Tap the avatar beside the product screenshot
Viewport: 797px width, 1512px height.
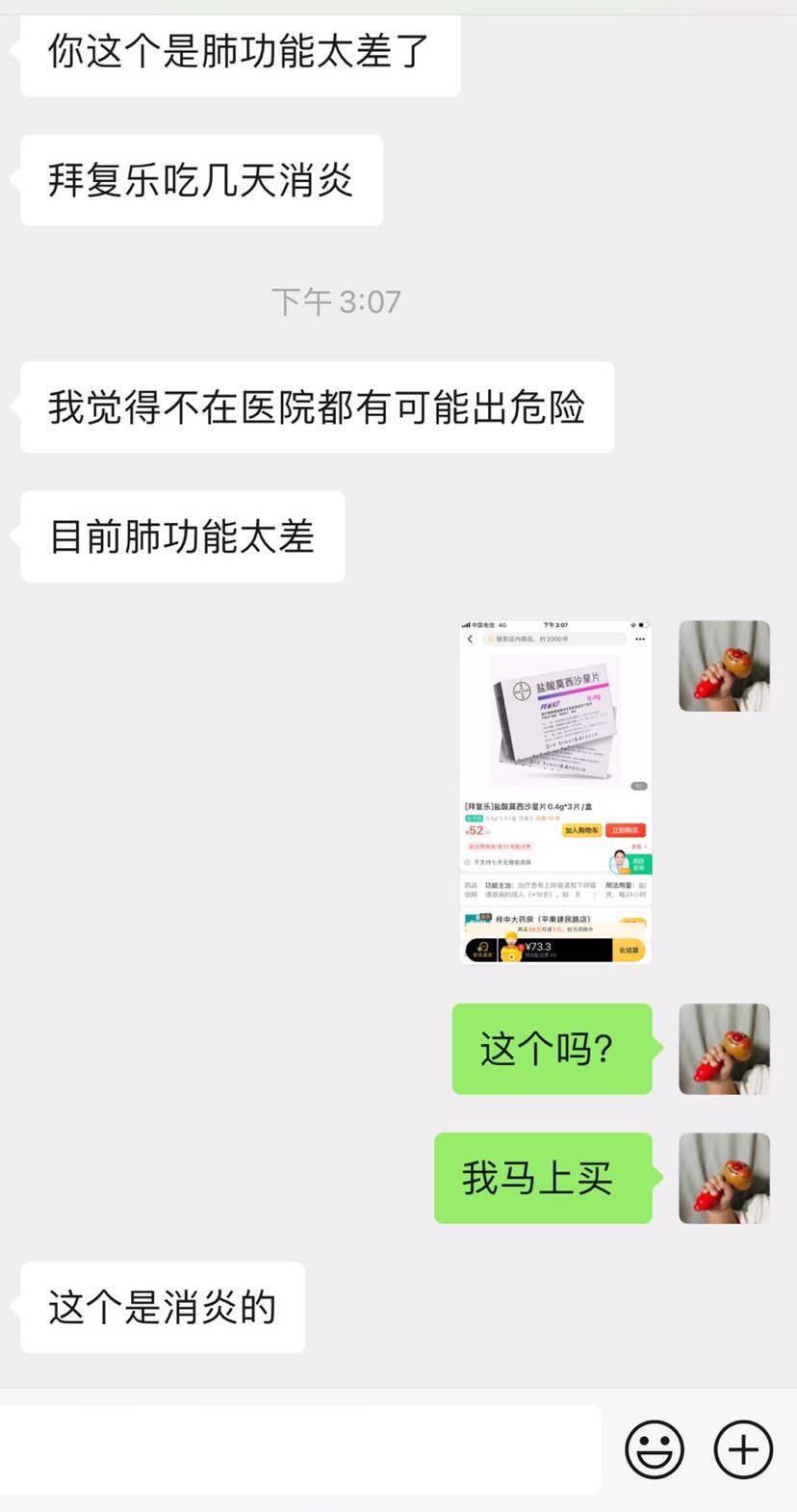pyautogui.click(x=724, y=666)
